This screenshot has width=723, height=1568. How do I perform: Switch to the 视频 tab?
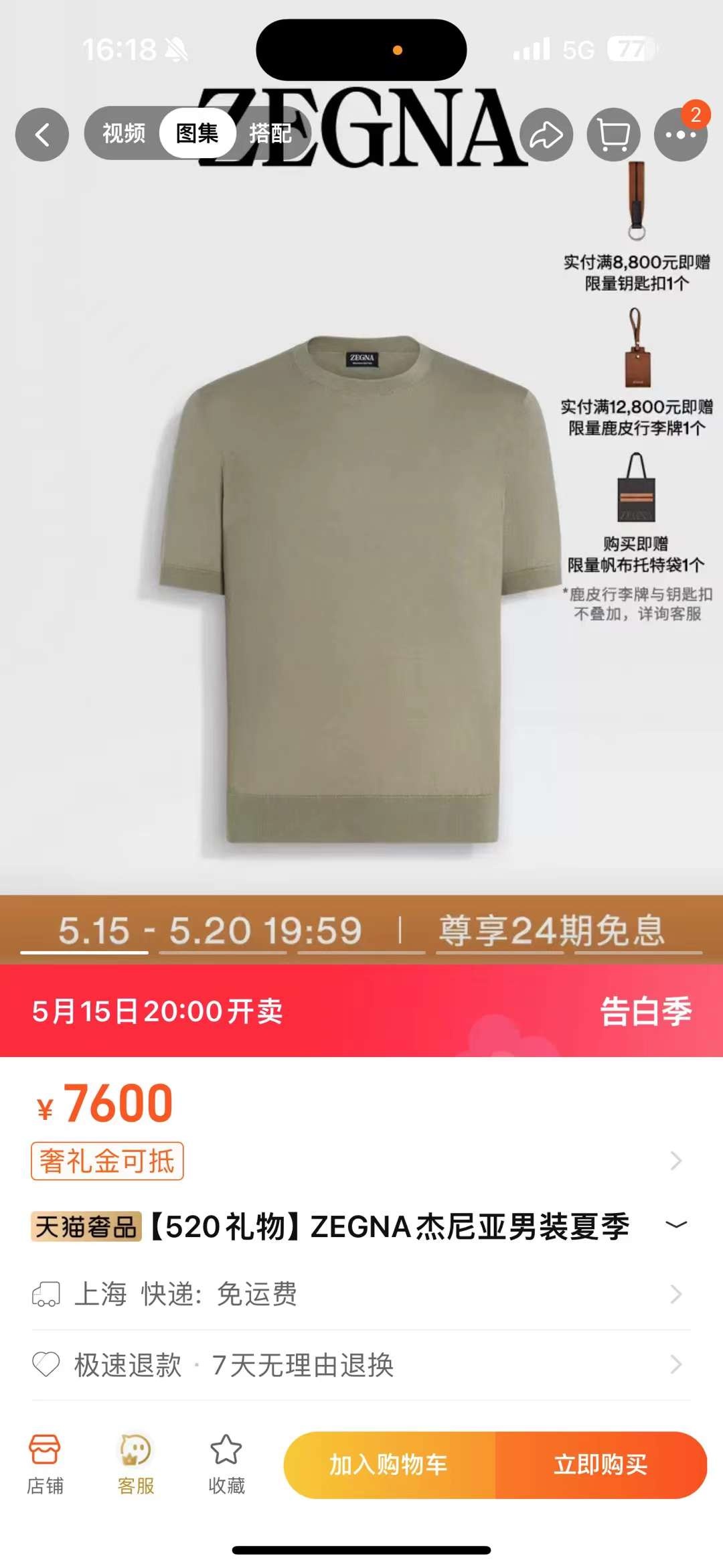[x=124, y=133]
